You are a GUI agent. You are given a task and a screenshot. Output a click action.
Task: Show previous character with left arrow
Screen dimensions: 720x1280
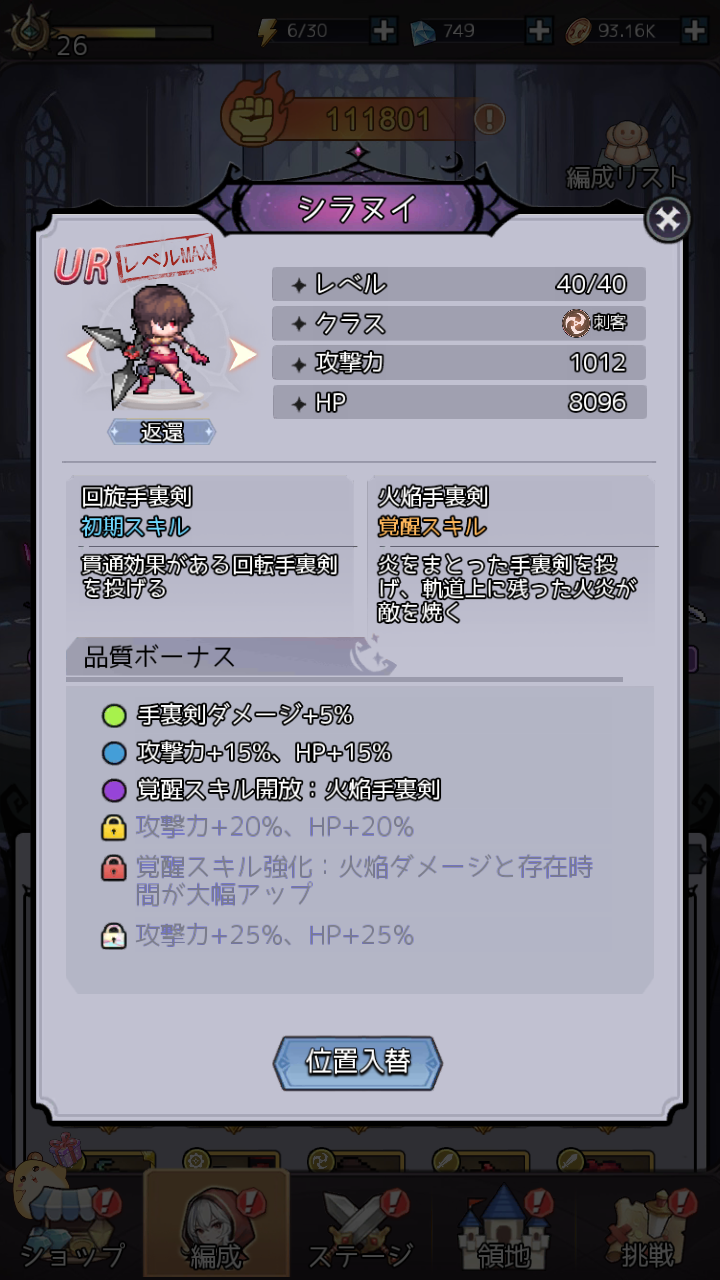pyautogui.click(x=80, y=355)
